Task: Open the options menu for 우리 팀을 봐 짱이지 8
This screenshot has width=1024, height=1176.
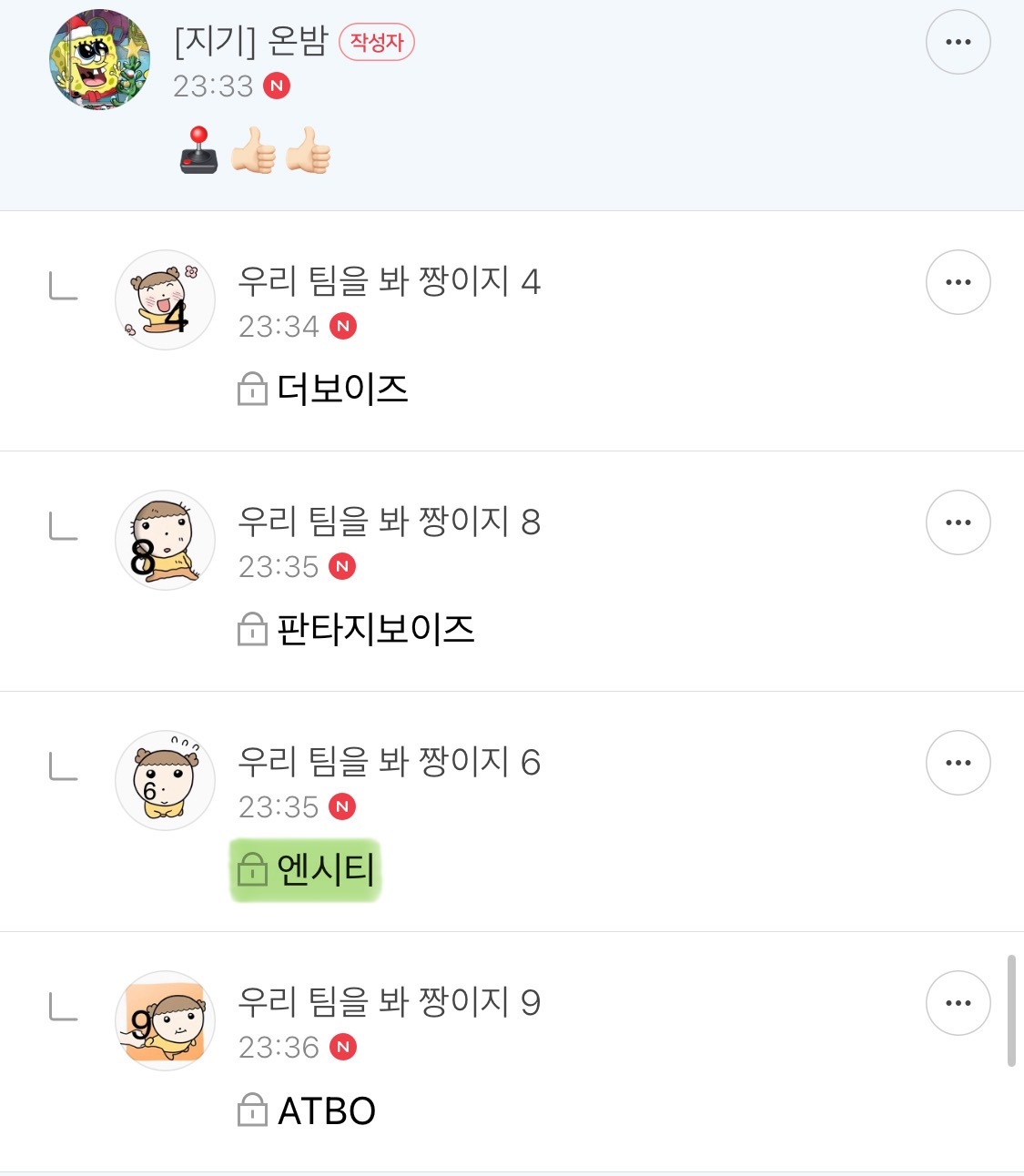Action: coord(958,522)
